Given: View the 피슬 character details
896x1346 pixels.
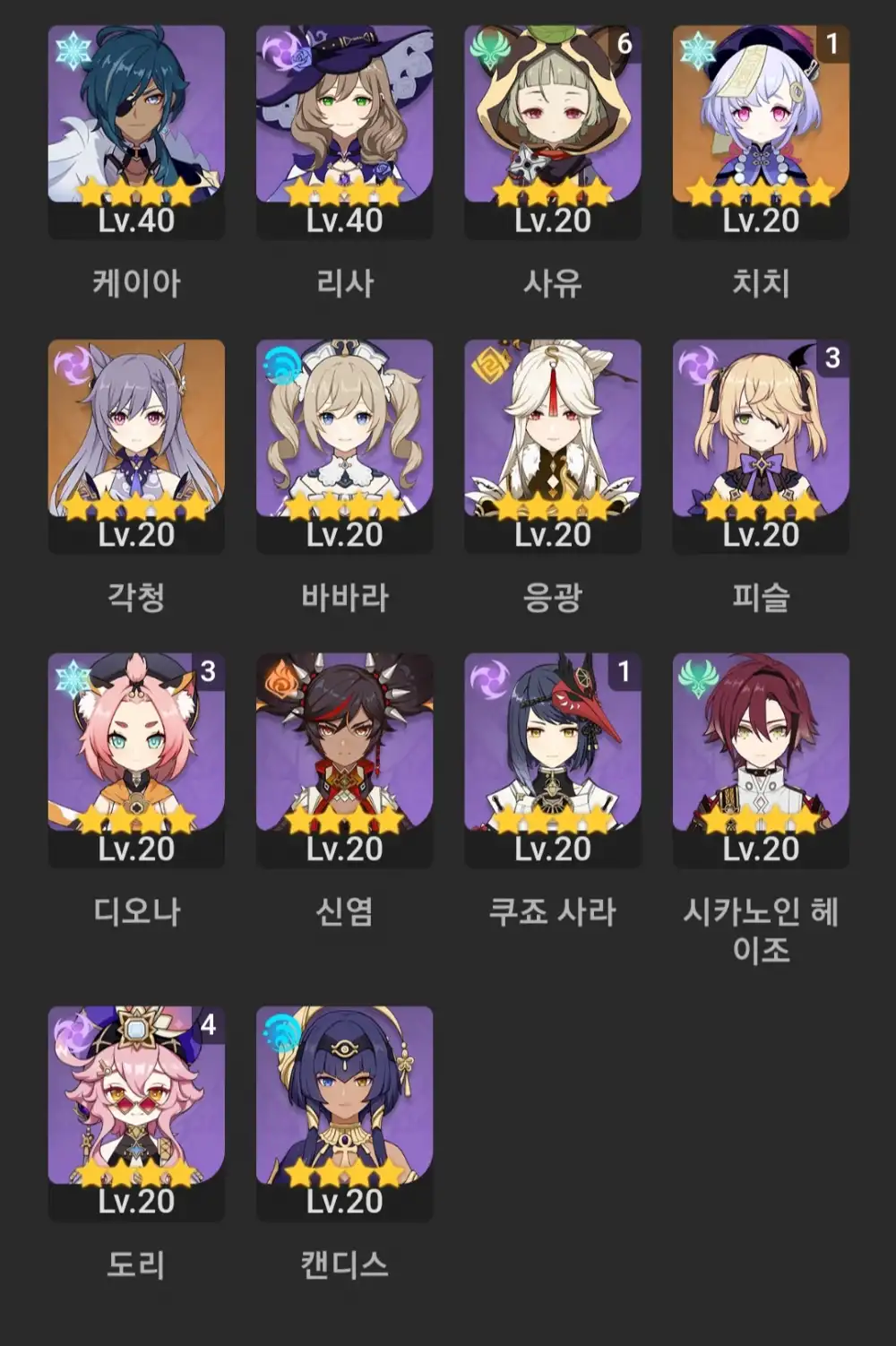Looking at the screenshot, I should 761,445.
